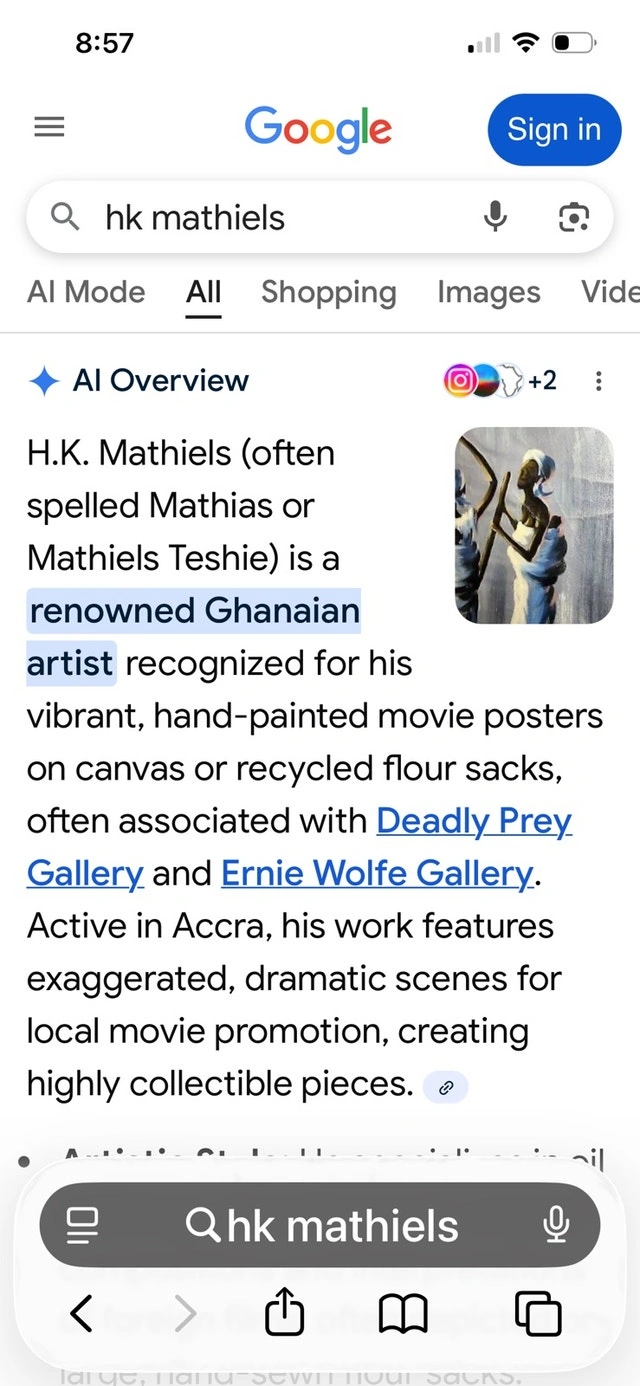Follow the Deadly Prey Gallery link
Image resolution: width=640 pixels, height=1386 pixels.
click(x=474, y=821)
